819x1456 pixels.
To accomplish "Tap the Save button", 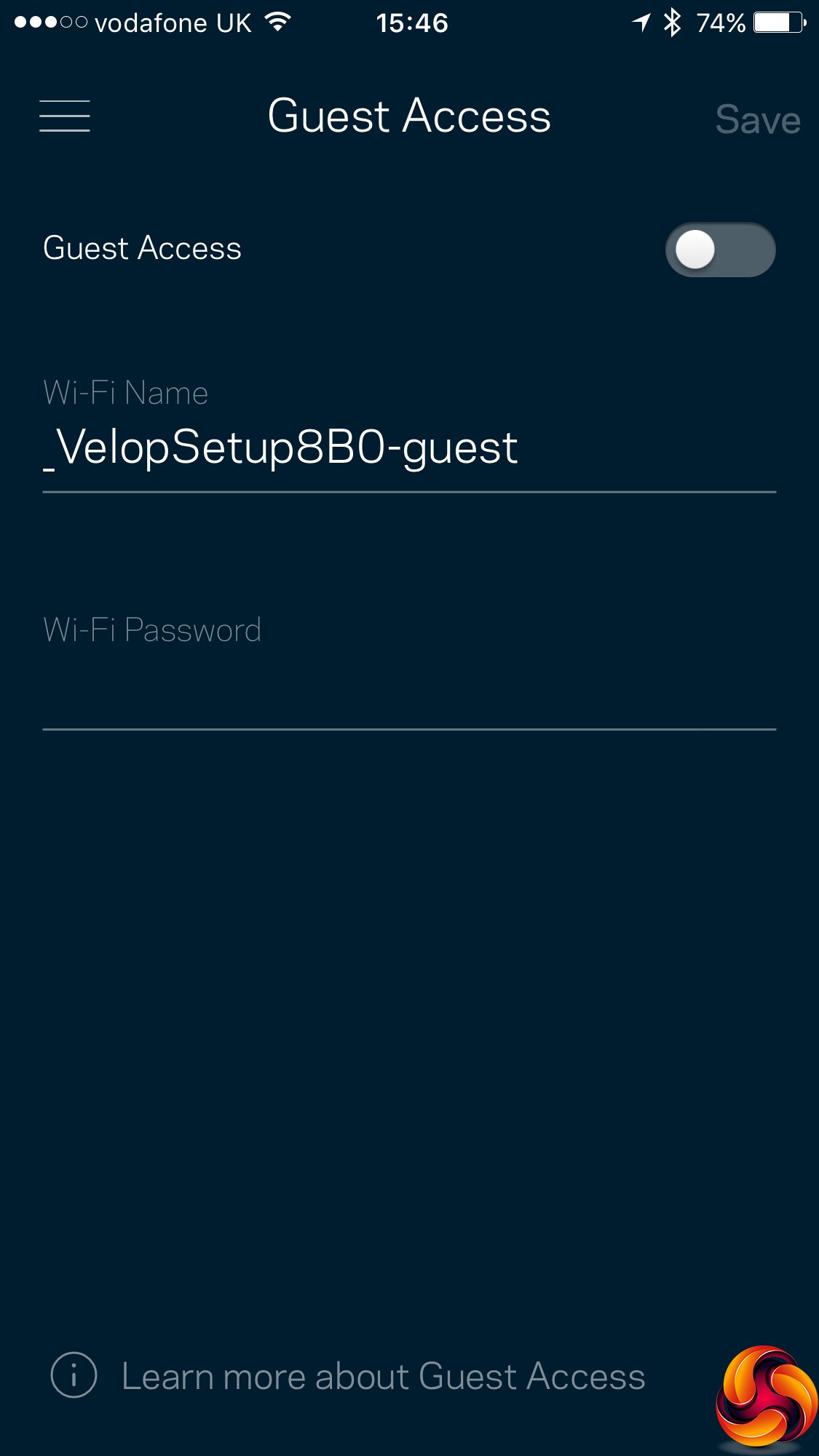I will click(x=757, y=119).
